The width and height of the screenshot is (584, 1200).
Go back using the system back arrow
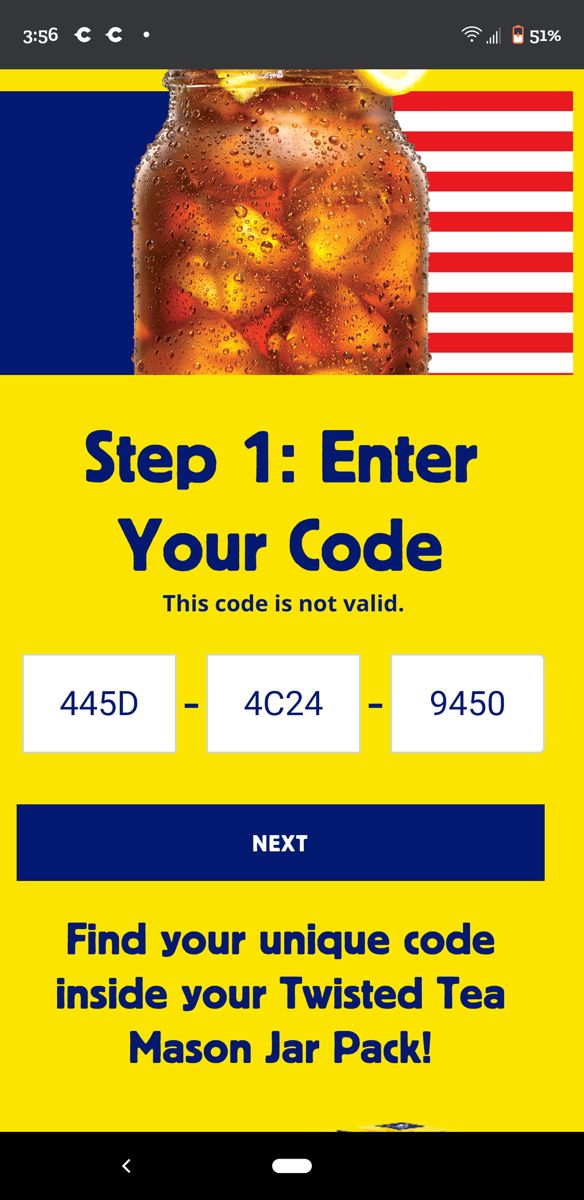(126, 1166)
